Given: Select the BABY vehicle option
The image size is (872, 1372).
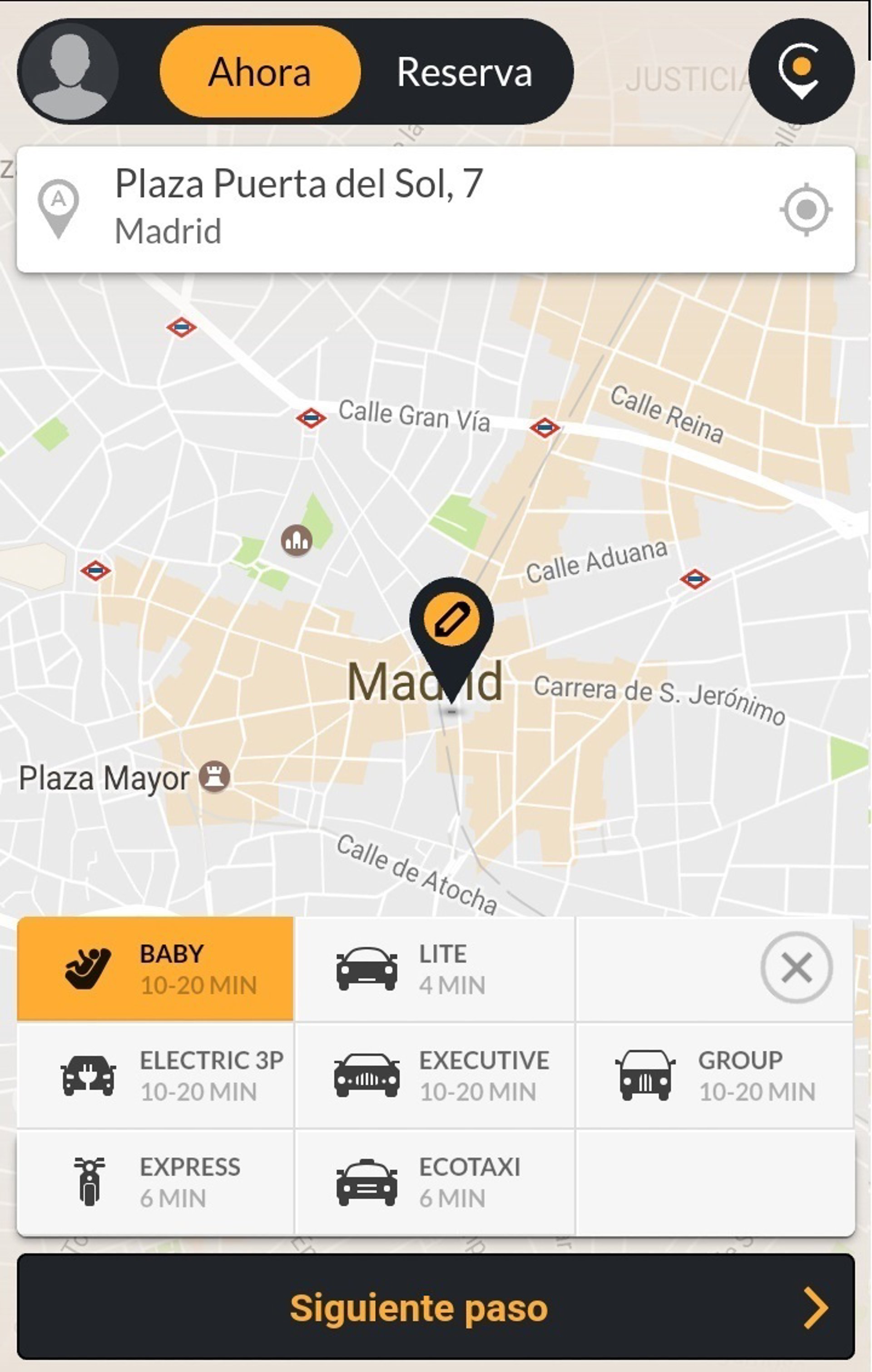Looking at the screenshot, I should click(155, 969).
